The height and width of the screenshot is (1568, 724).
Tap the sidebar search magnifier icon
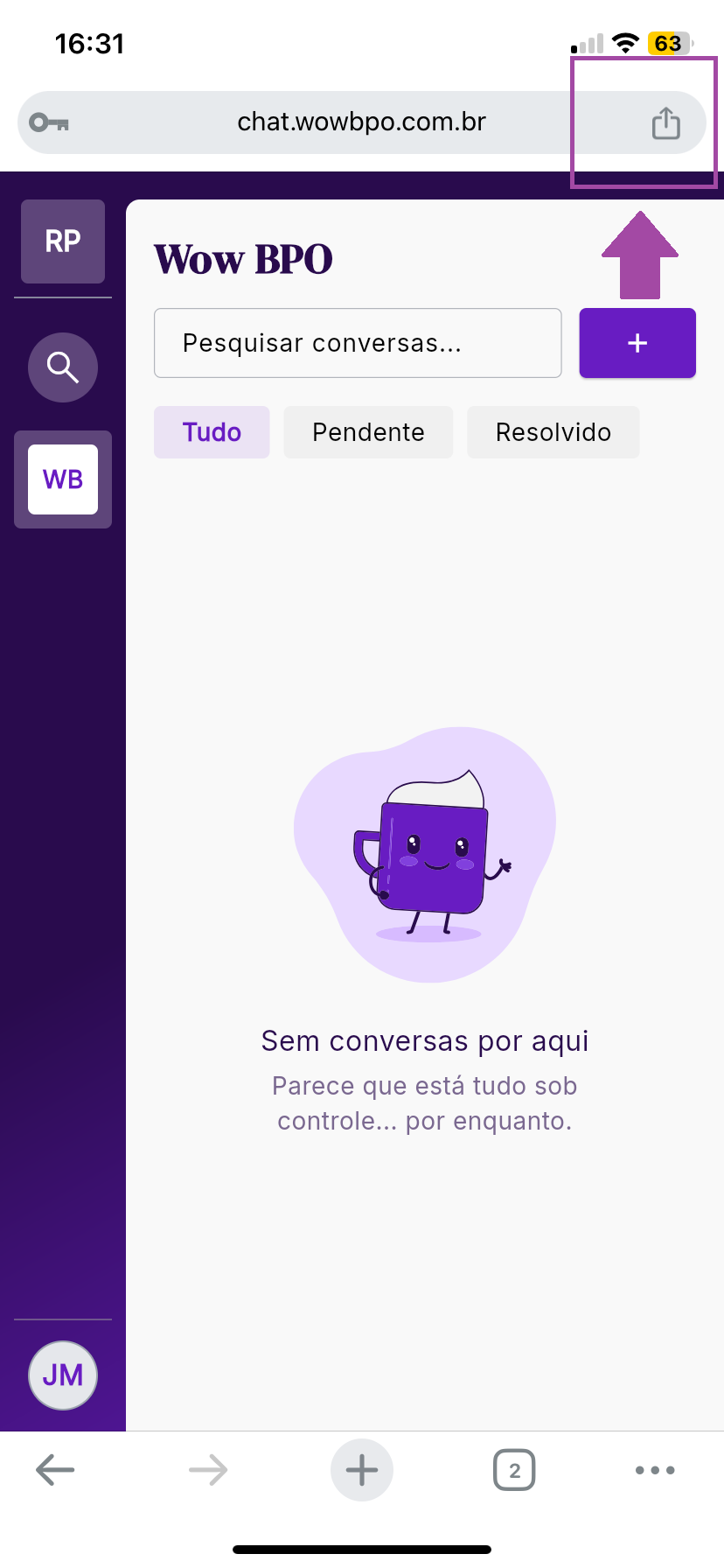pos(63,367)
